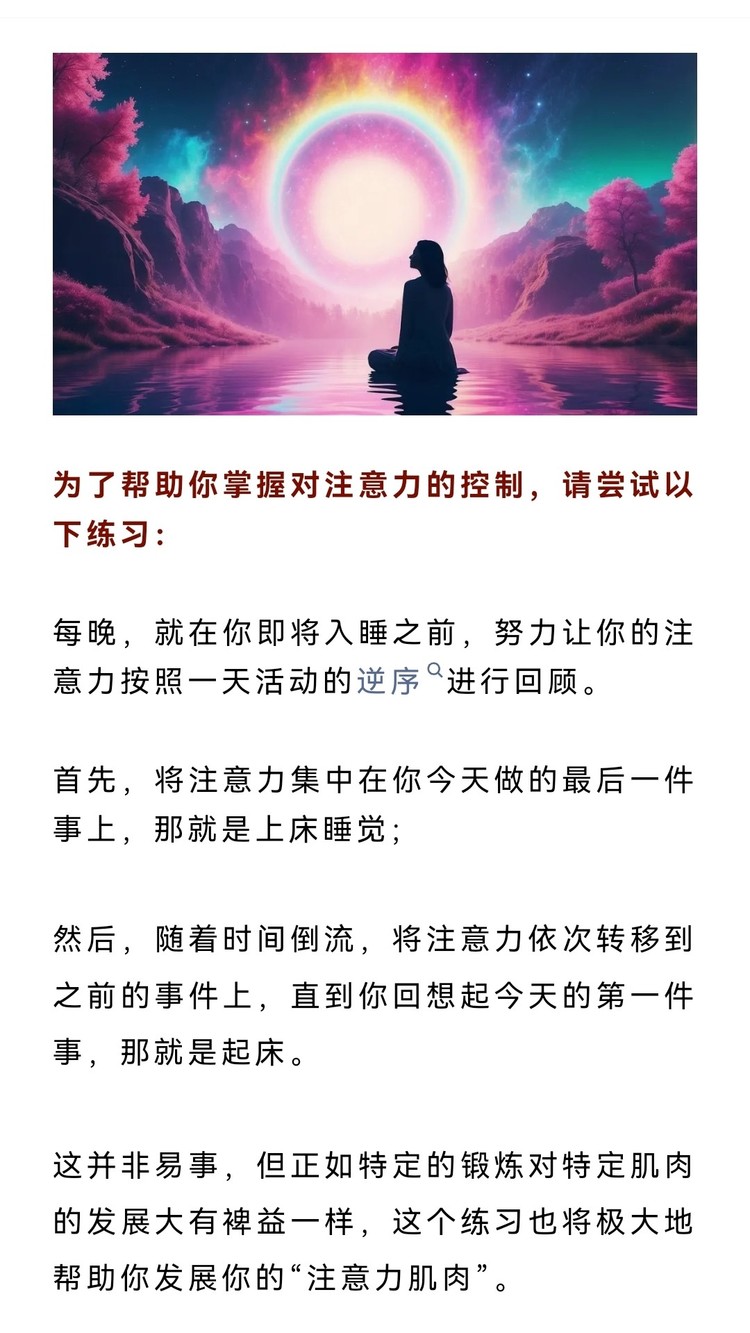The width and height of the screenshot is (750, 1333).
Task: Open the meditation illustration in the article
Action: tap(375, 234)
